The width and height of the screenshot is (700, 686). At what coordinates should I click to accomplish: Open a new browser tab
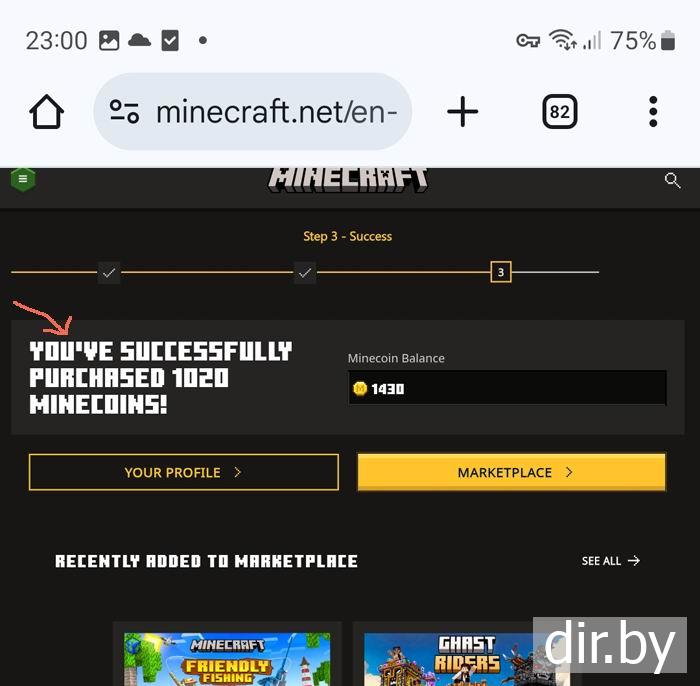[x=462, y=112]
